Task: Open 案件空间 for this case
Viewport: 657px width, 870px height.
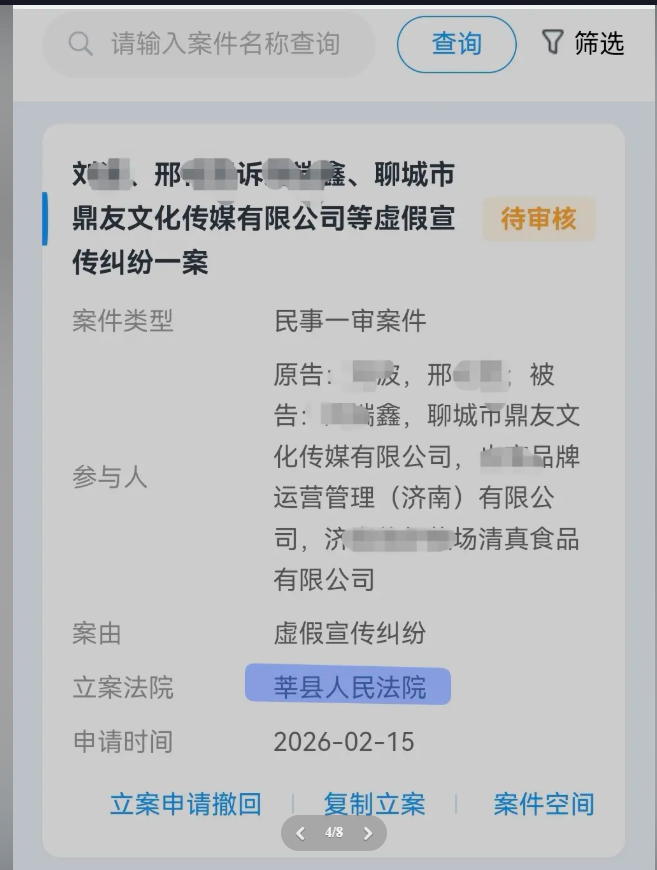Action: [x=543, y=804]
